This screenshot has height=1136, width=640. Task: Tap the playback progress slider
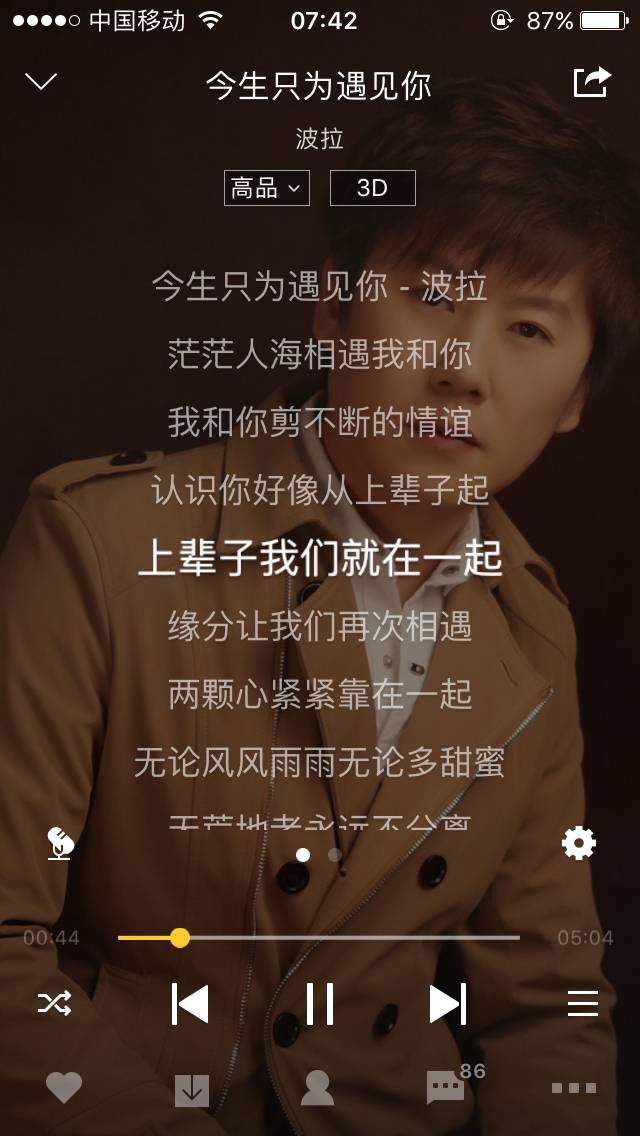pos(318,938)
